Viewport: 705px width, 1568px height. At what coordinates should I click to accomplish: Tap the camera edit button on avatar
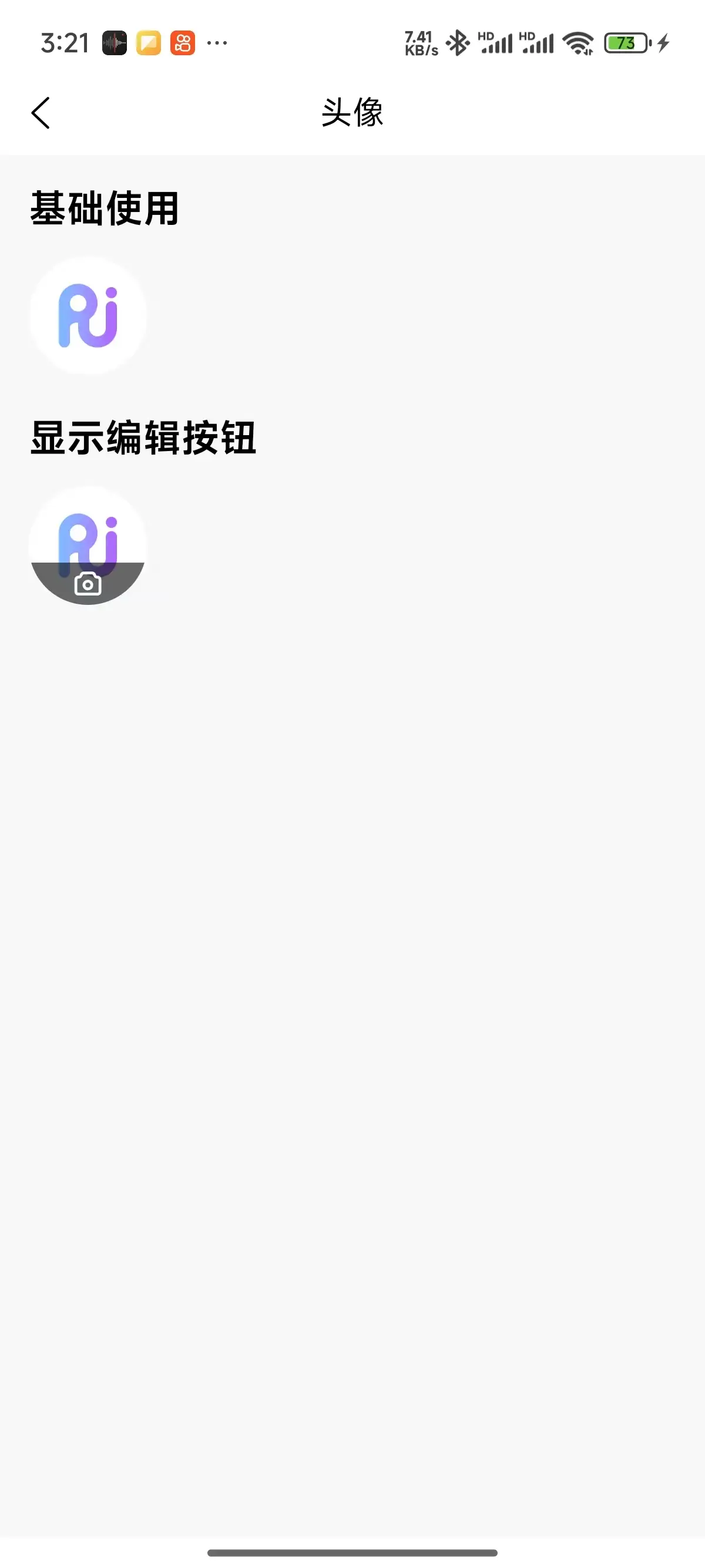point(88,584)
